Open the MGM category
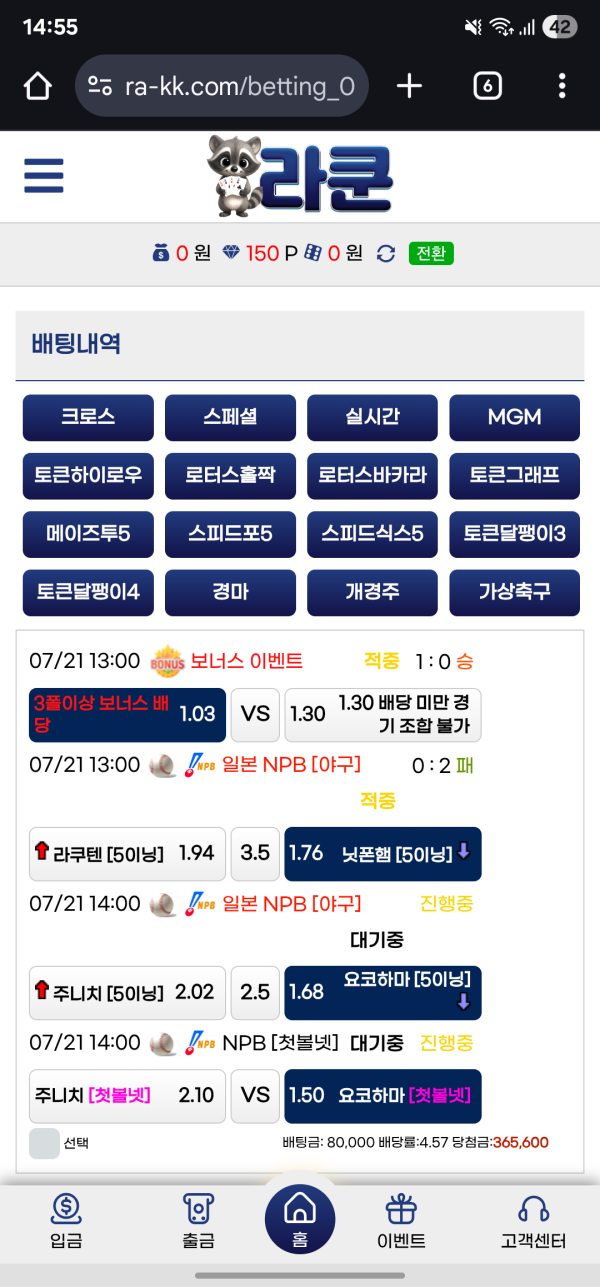600x1287 pixels. point(514,418)
